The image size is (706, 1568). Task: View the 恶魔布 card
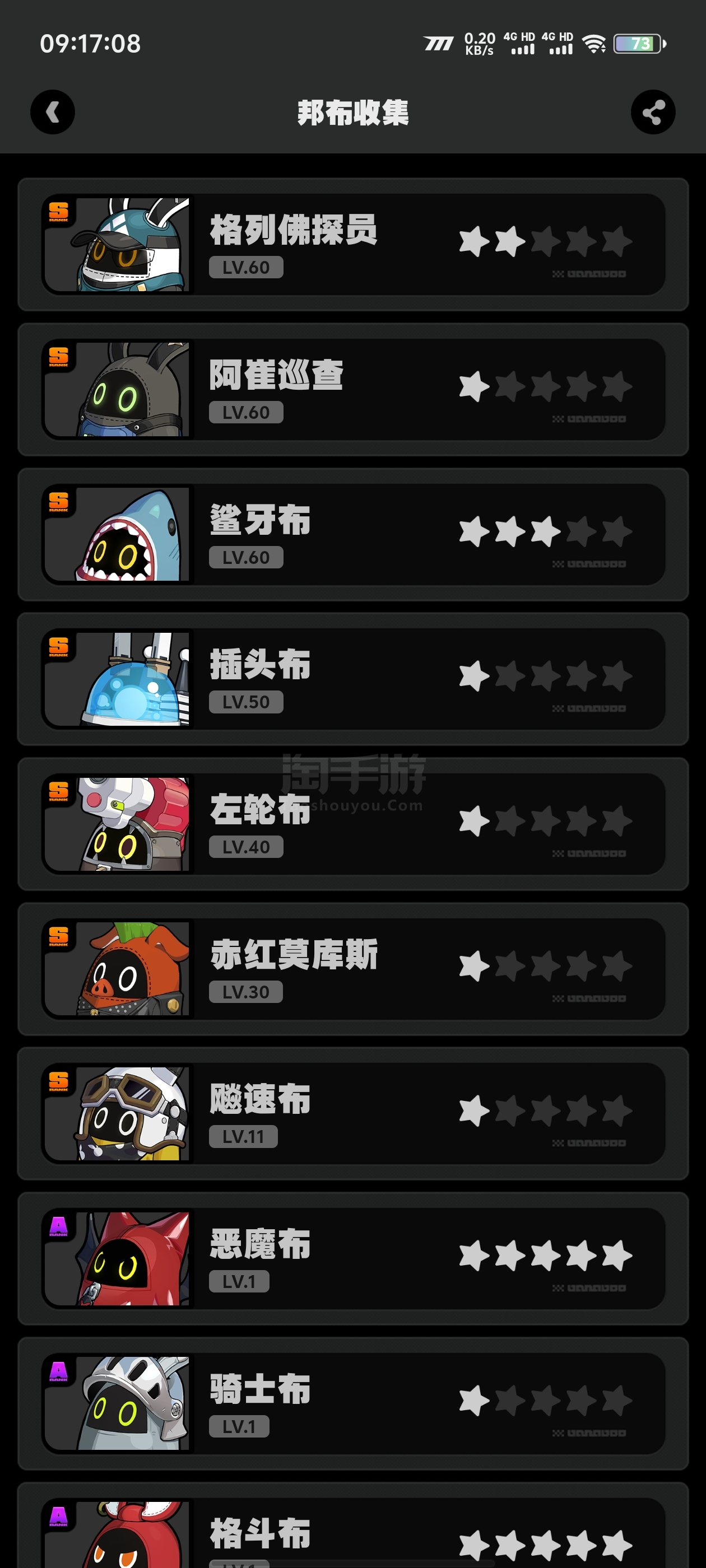point(354,1259)
